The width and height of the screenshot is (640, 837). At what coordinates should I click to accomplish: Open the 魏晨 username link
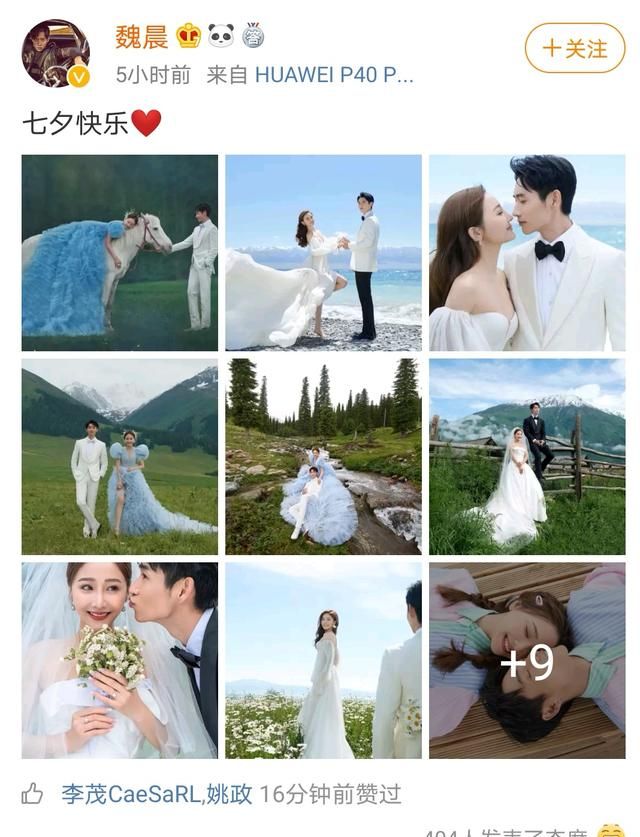point(141,36)
